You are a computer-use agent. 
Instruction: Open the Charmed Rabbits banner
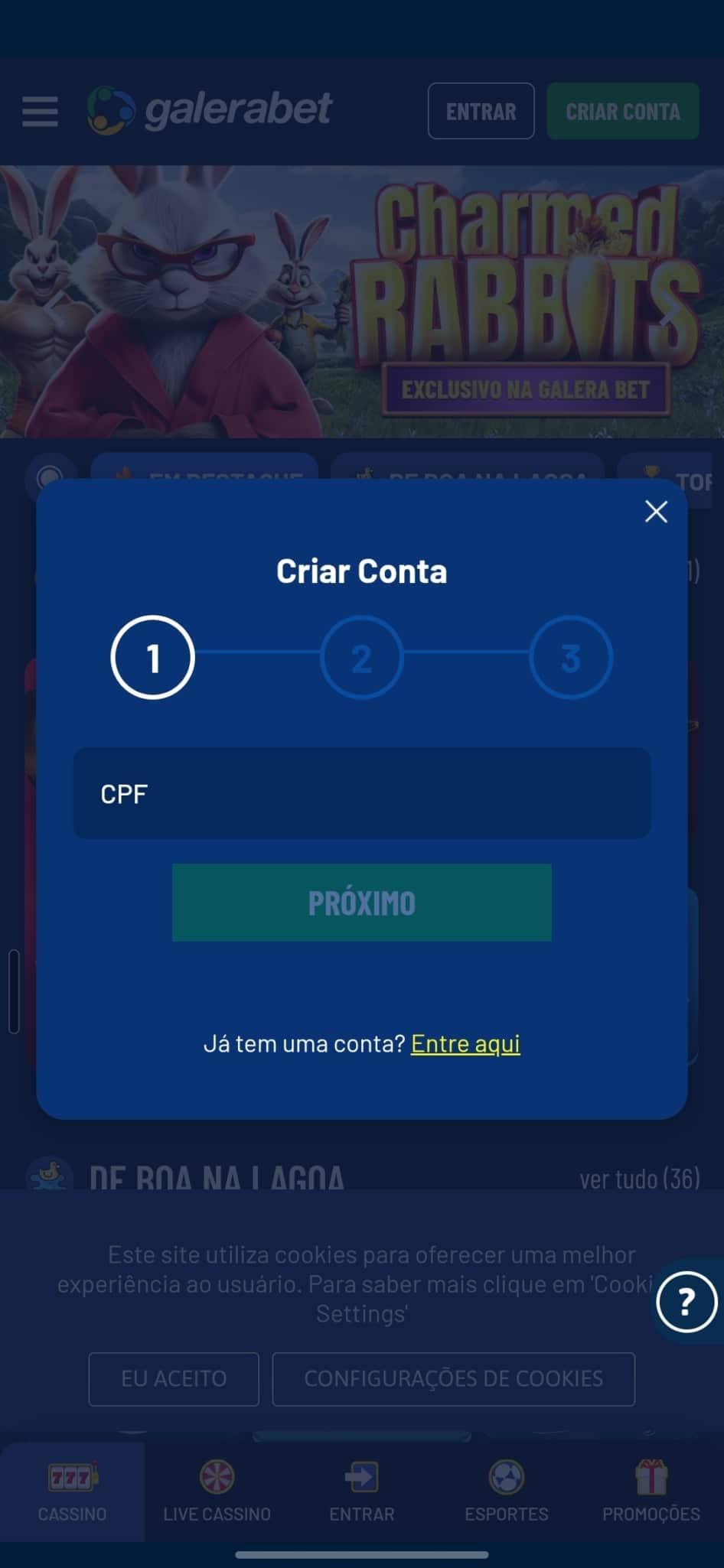pyautogui.click(x=361, y=302)
